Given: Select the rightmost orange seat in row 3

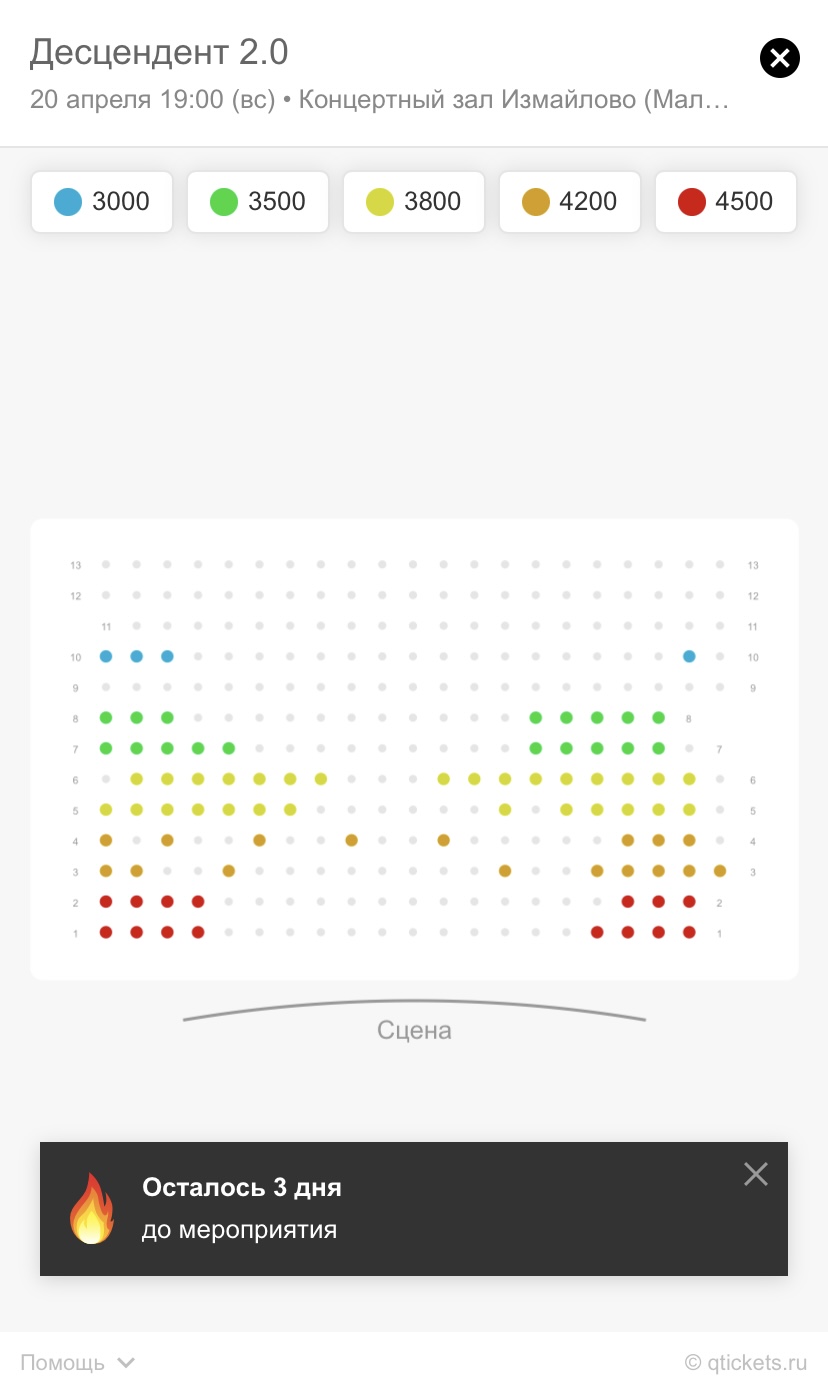Looking at the screenshot, I should click(720, 871).
